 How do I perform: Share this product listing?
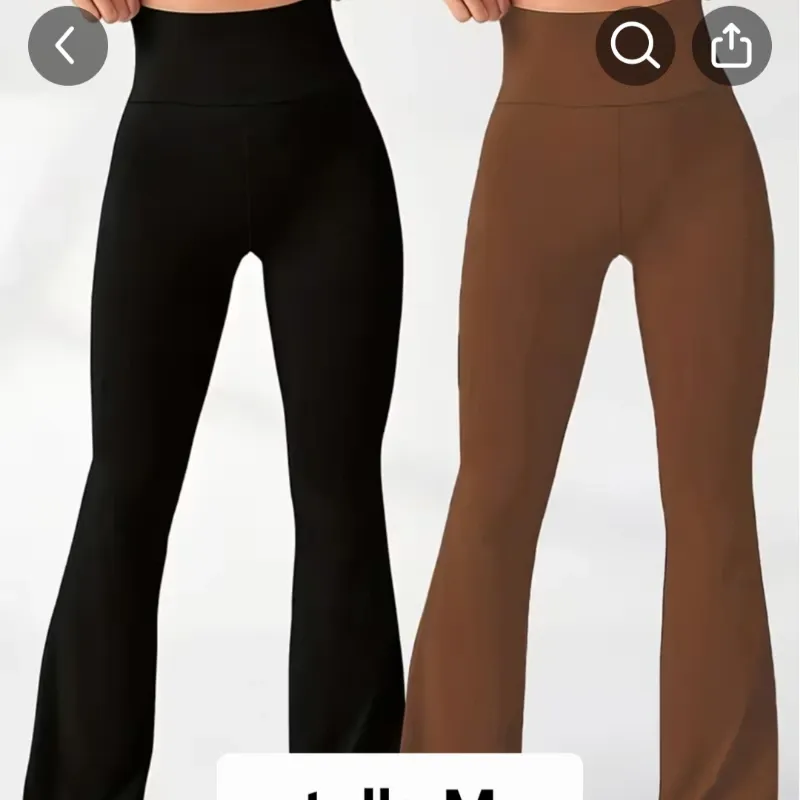(732, 46)
